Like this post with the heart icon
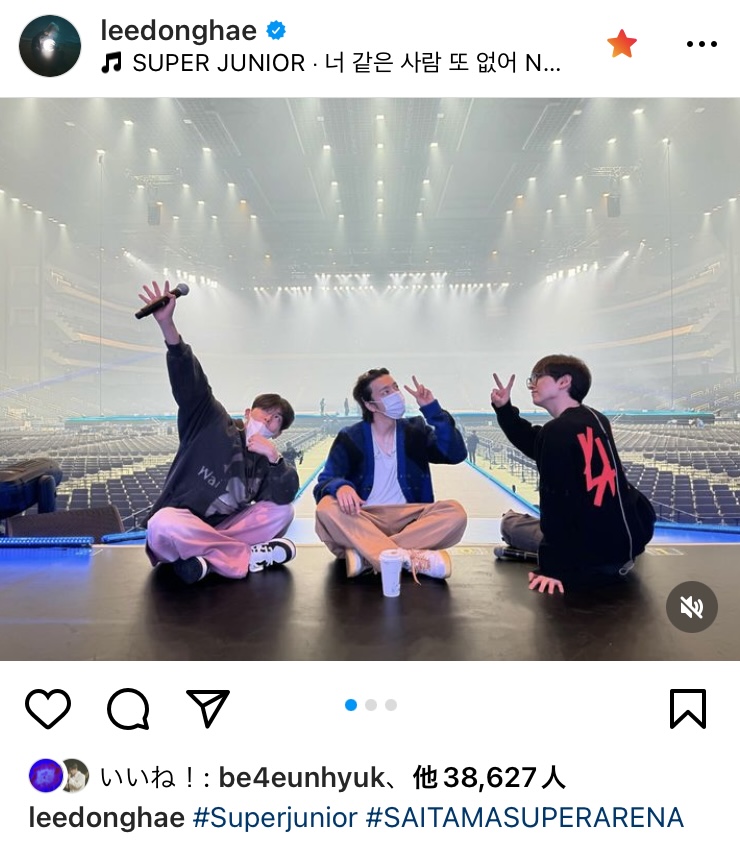Image resolution: width=740 pixels, height=841 pixels. pos(48,709)
